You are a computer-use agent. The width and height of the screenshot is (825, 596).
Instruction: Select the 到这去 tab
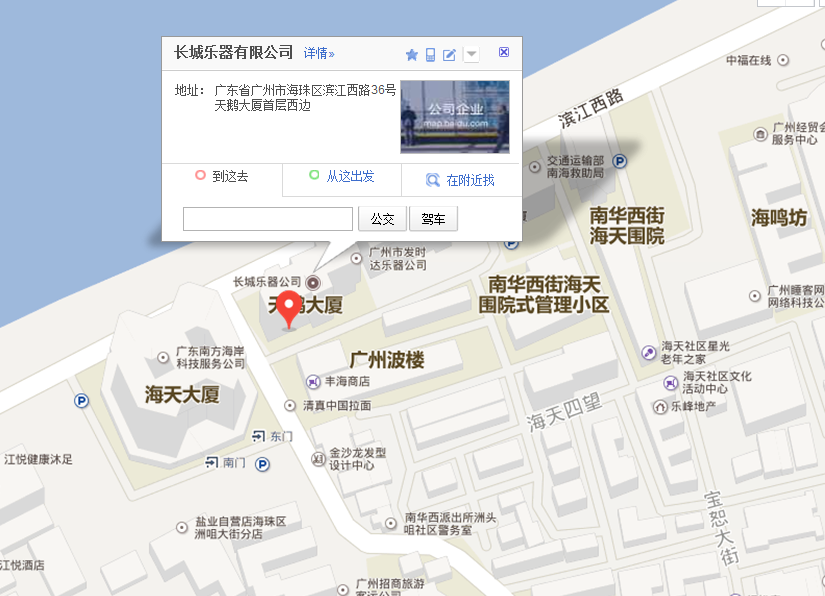click(222, 176)
